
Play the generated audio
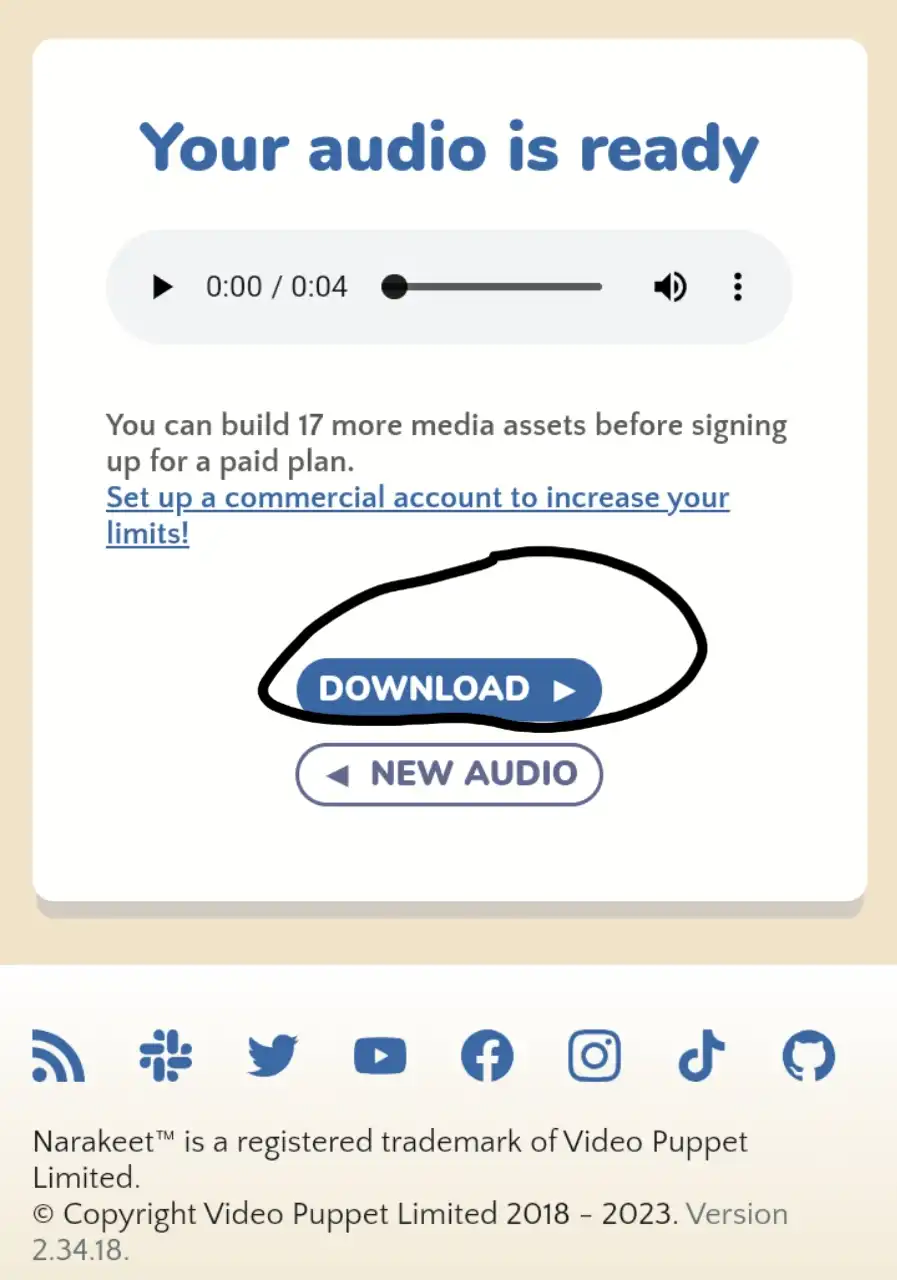pos(162,288)
